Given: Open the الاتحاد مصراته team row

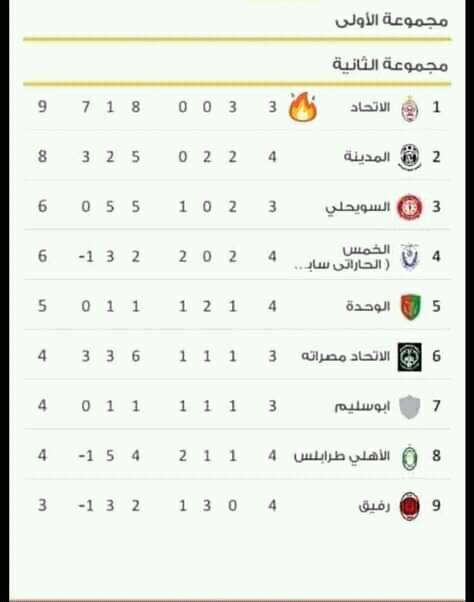Looking at the screenshot, I should coord(237,356).
